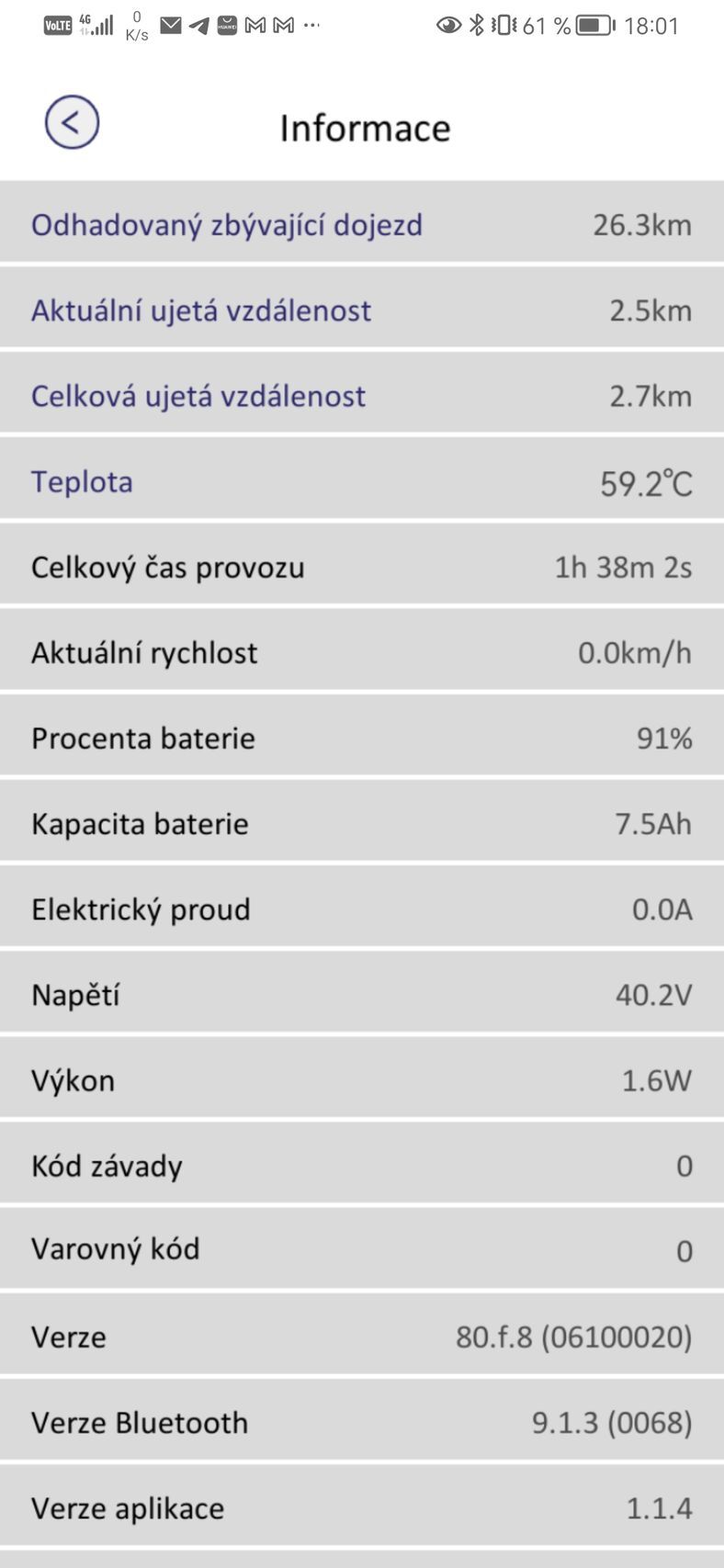Viewport: 724px width, 1568px height.
Task: Tap the VoLTE indicator
Action: click(x=57, y=25)
